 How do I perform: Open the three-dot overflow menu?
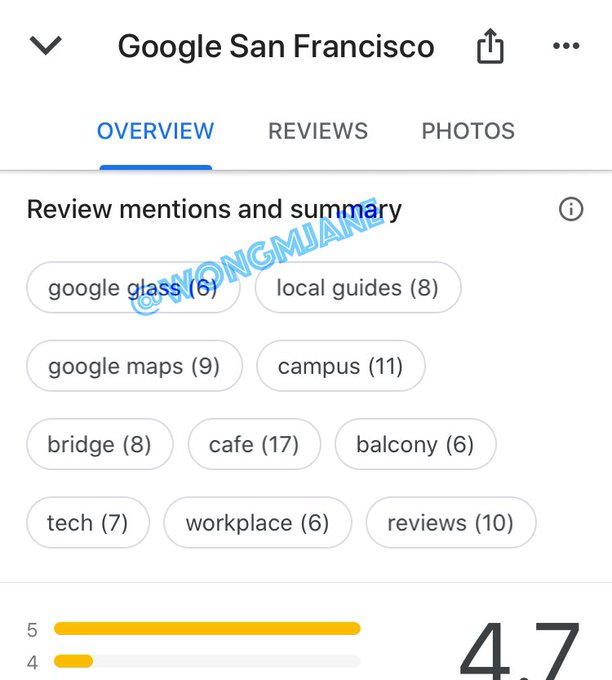[x=566, y=46]
